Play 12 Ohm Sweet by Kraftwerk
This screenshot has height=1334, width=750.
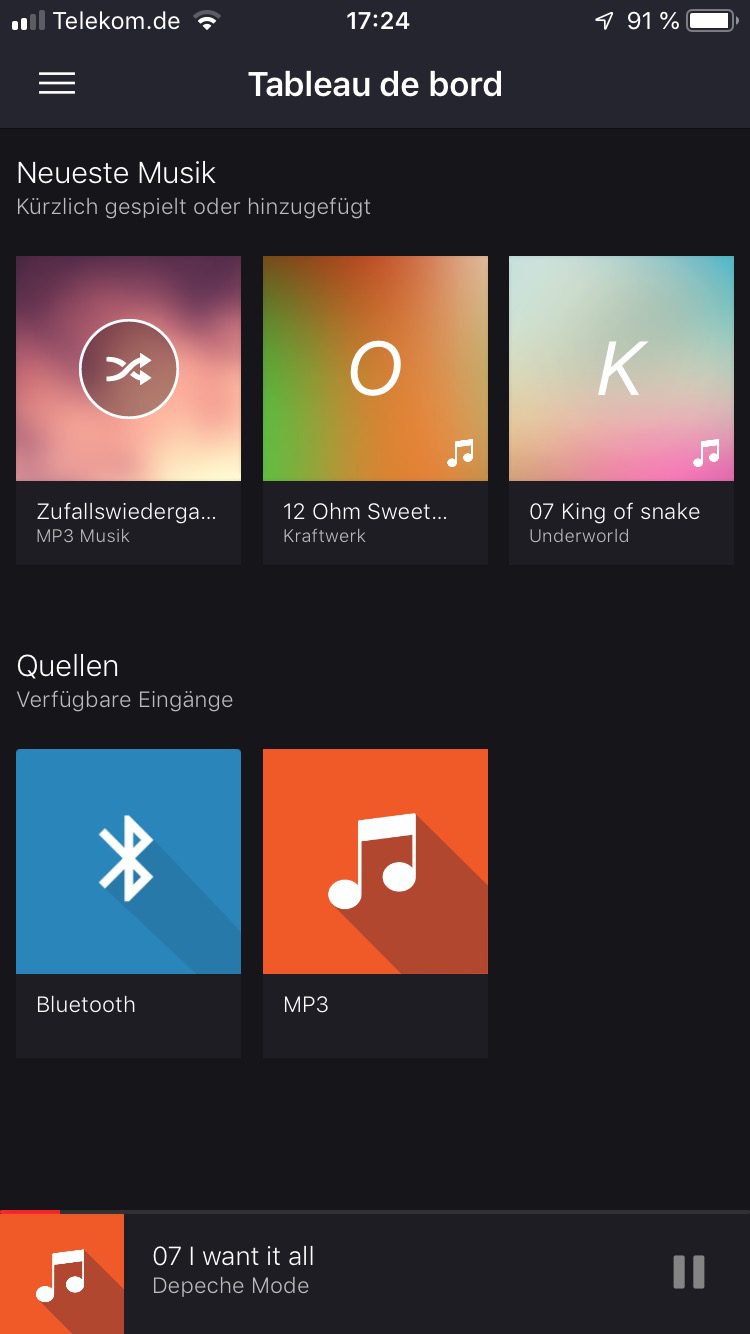tap(375, 370)
